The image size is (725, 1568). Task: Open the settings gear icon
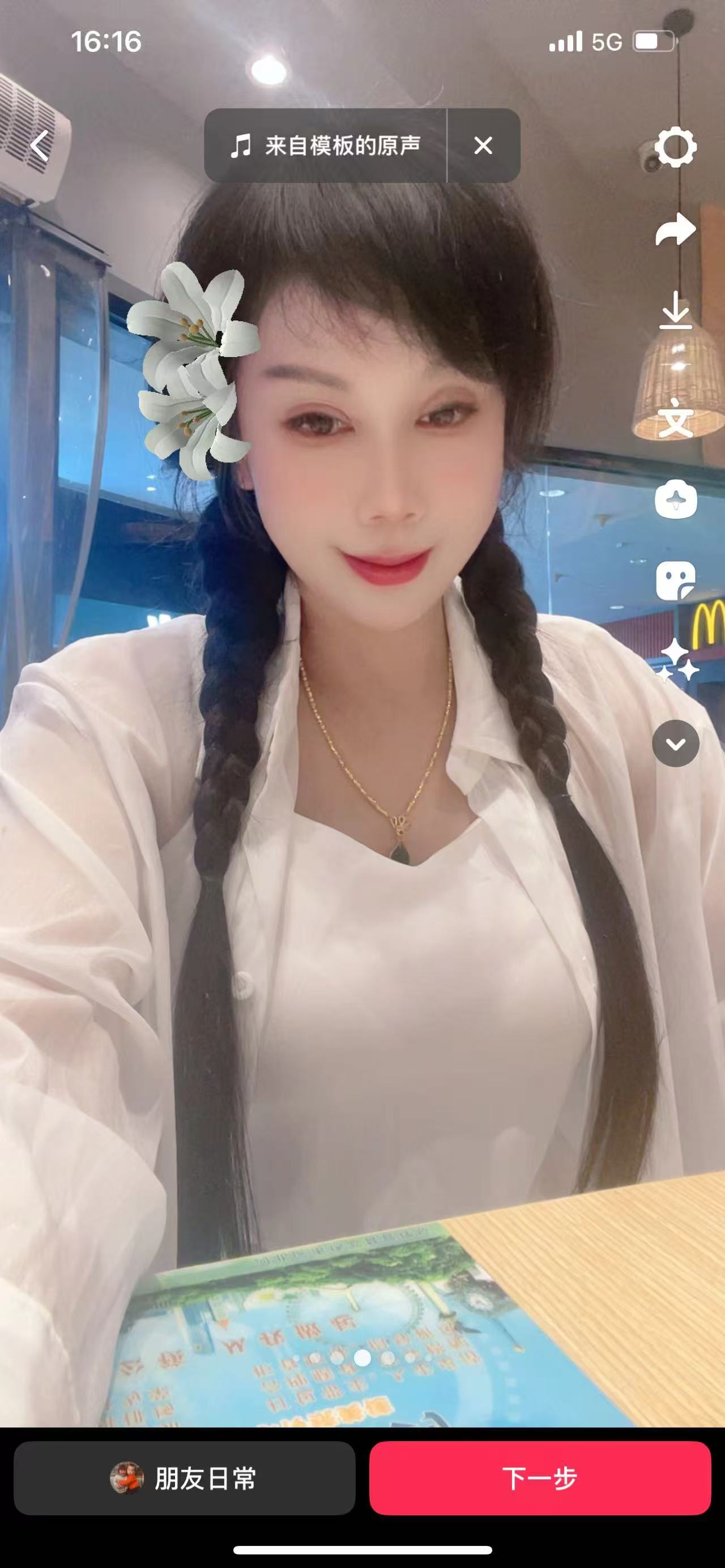pos(675,147)
